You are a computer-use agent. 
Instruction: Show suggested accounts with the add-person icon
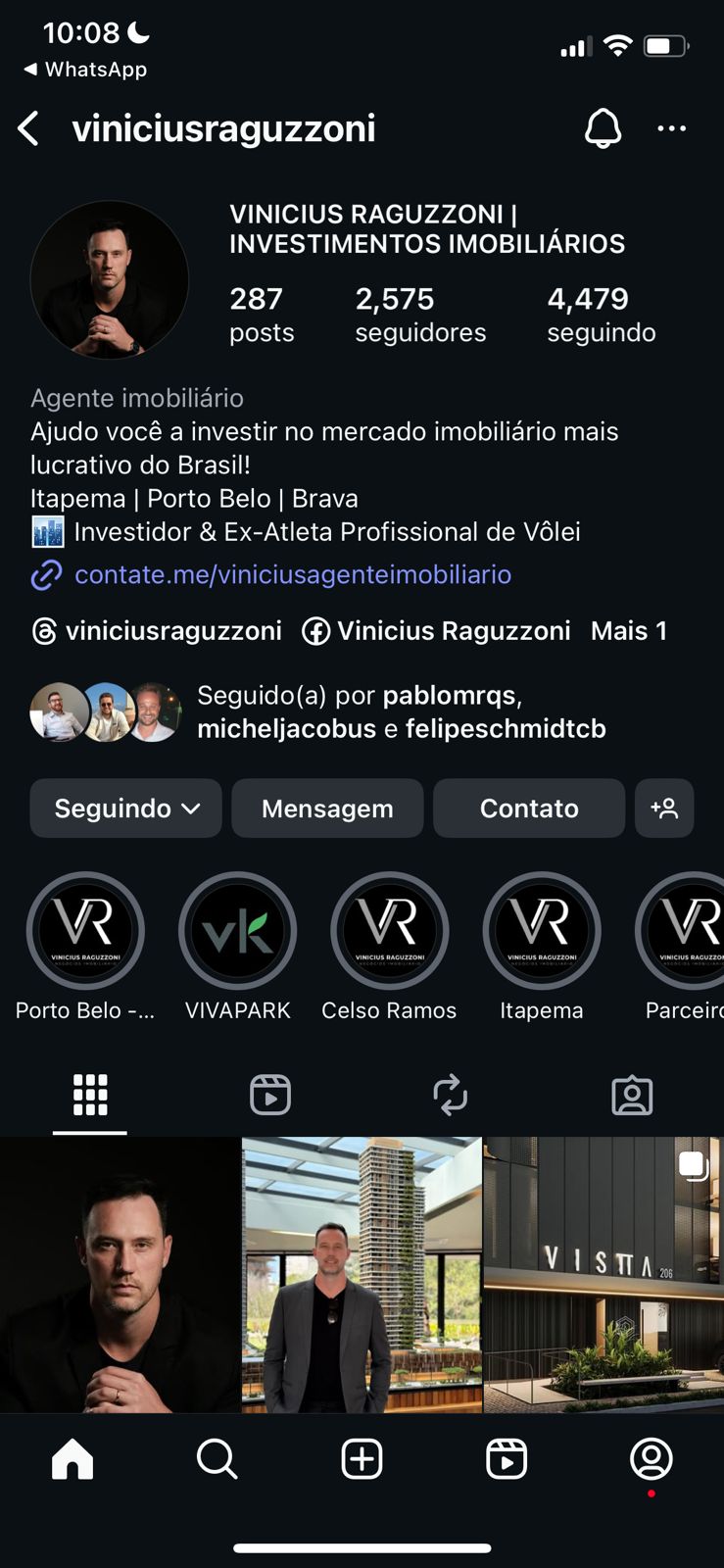[664, 808]
